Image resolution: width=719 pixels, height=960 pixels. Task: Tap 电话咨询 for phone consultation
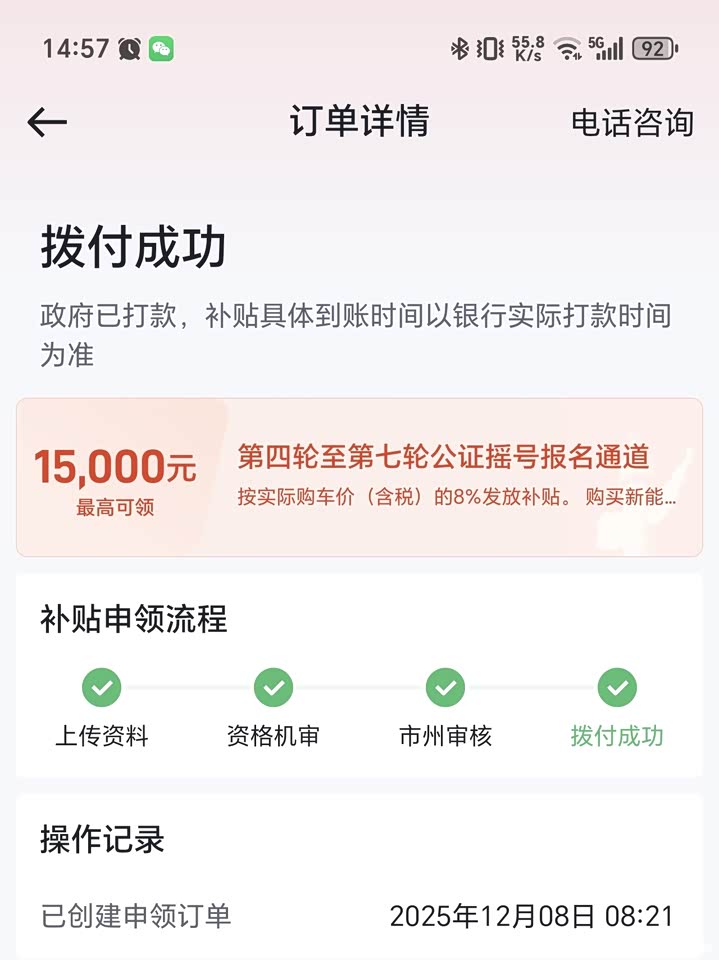point(631,123)
